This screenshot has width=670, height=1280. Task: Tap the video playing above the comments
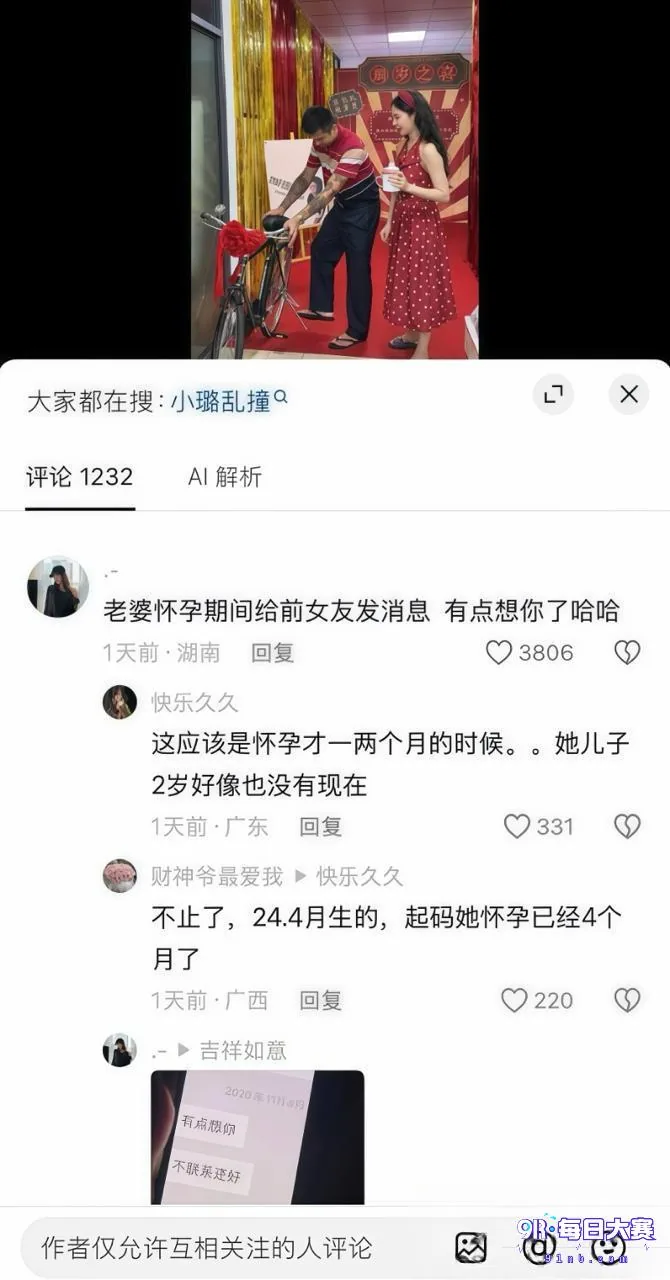[335, 179]
